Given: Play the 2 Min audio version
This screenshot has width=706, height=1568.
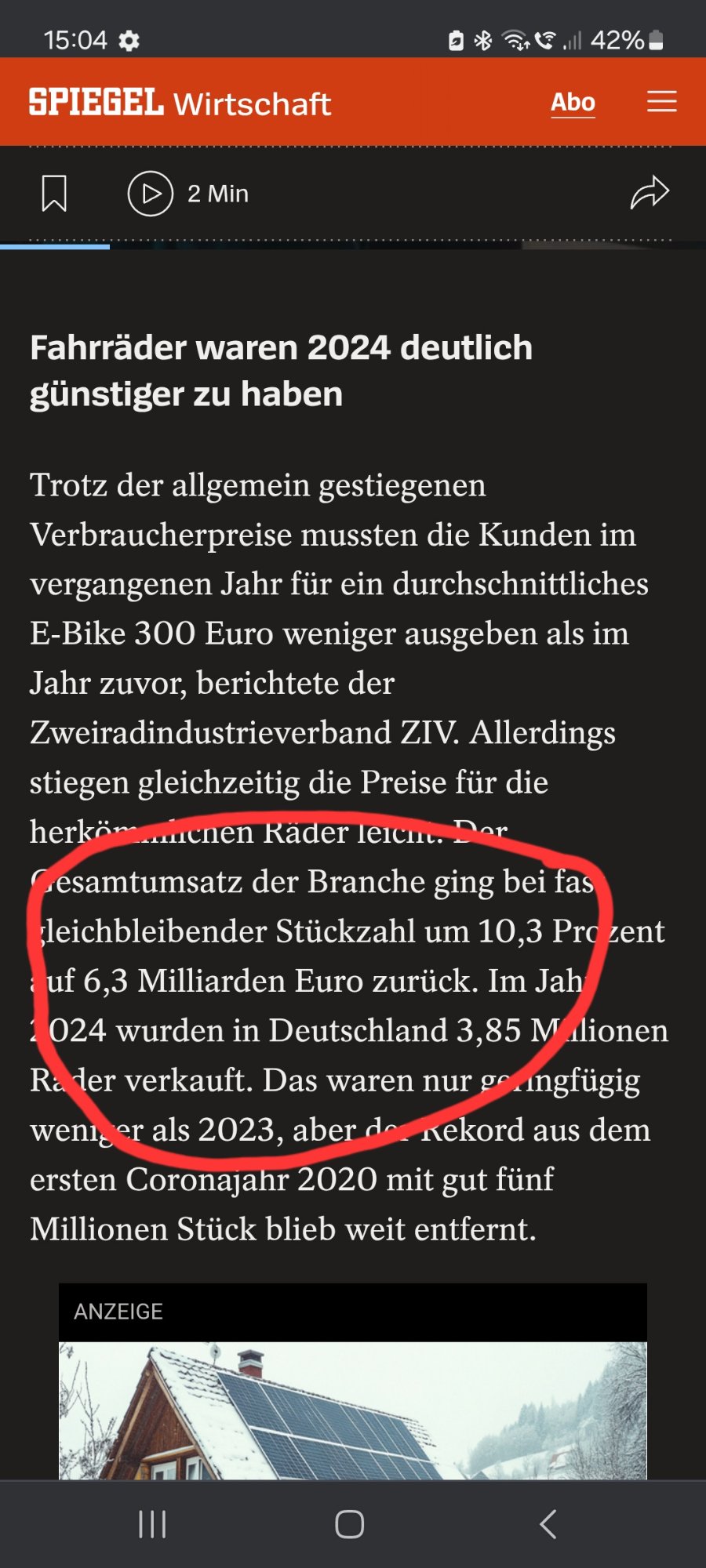Looking at the screenshot, I should pyautogui.click(x=151, y=194).
